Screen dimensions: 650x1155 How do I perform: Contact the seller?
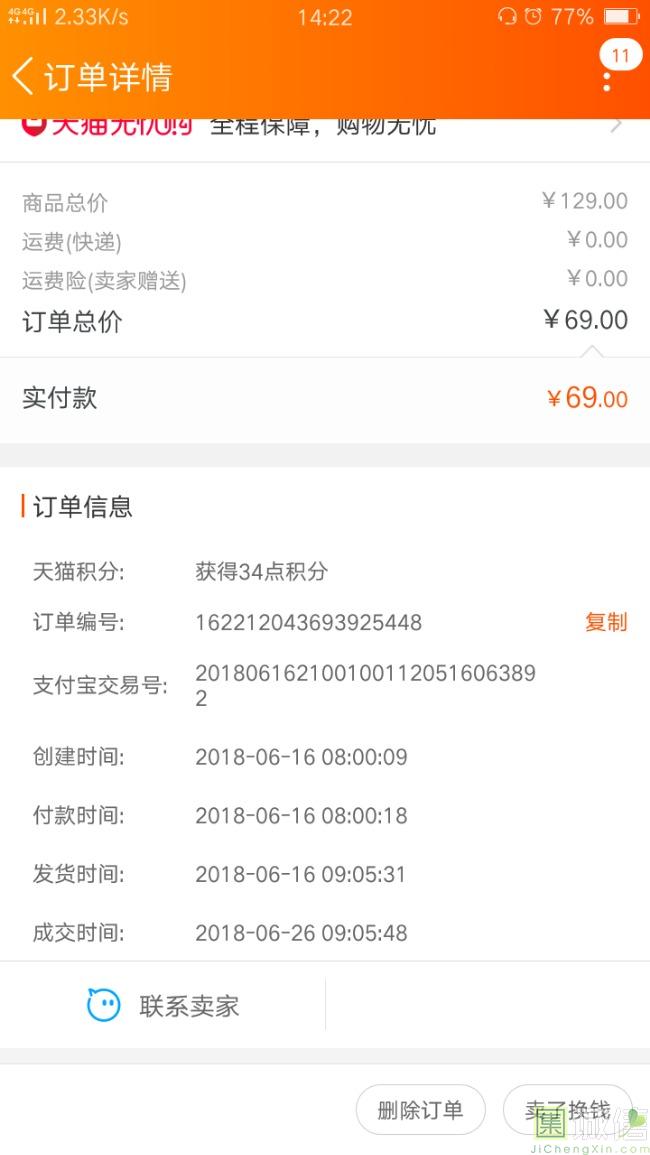[164, 1005]
